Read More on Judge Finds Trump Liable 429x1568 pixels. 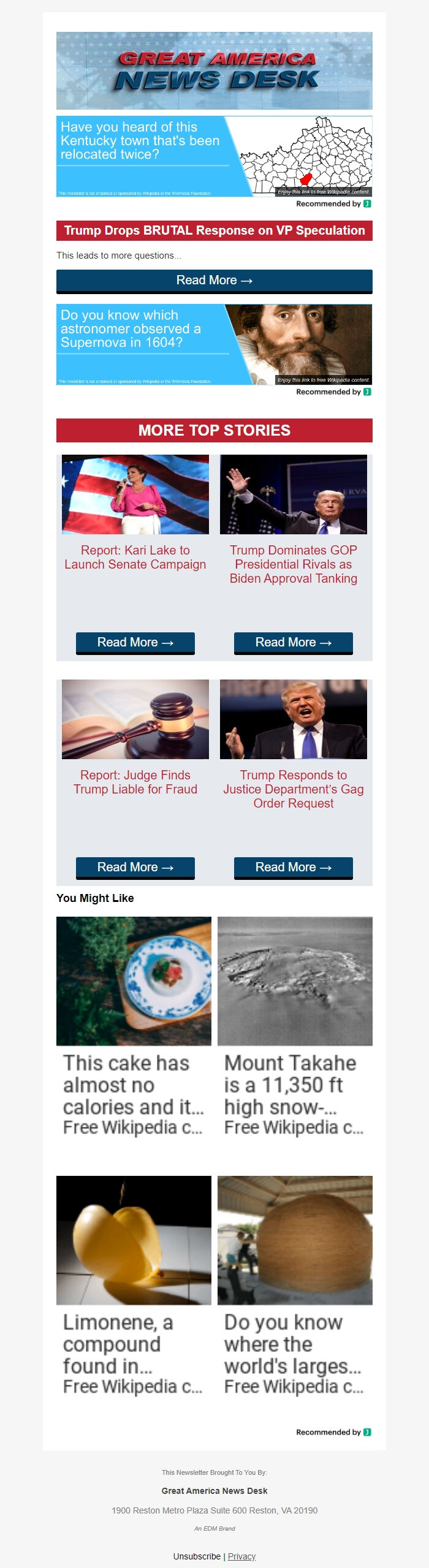click(x=135, y=867)
